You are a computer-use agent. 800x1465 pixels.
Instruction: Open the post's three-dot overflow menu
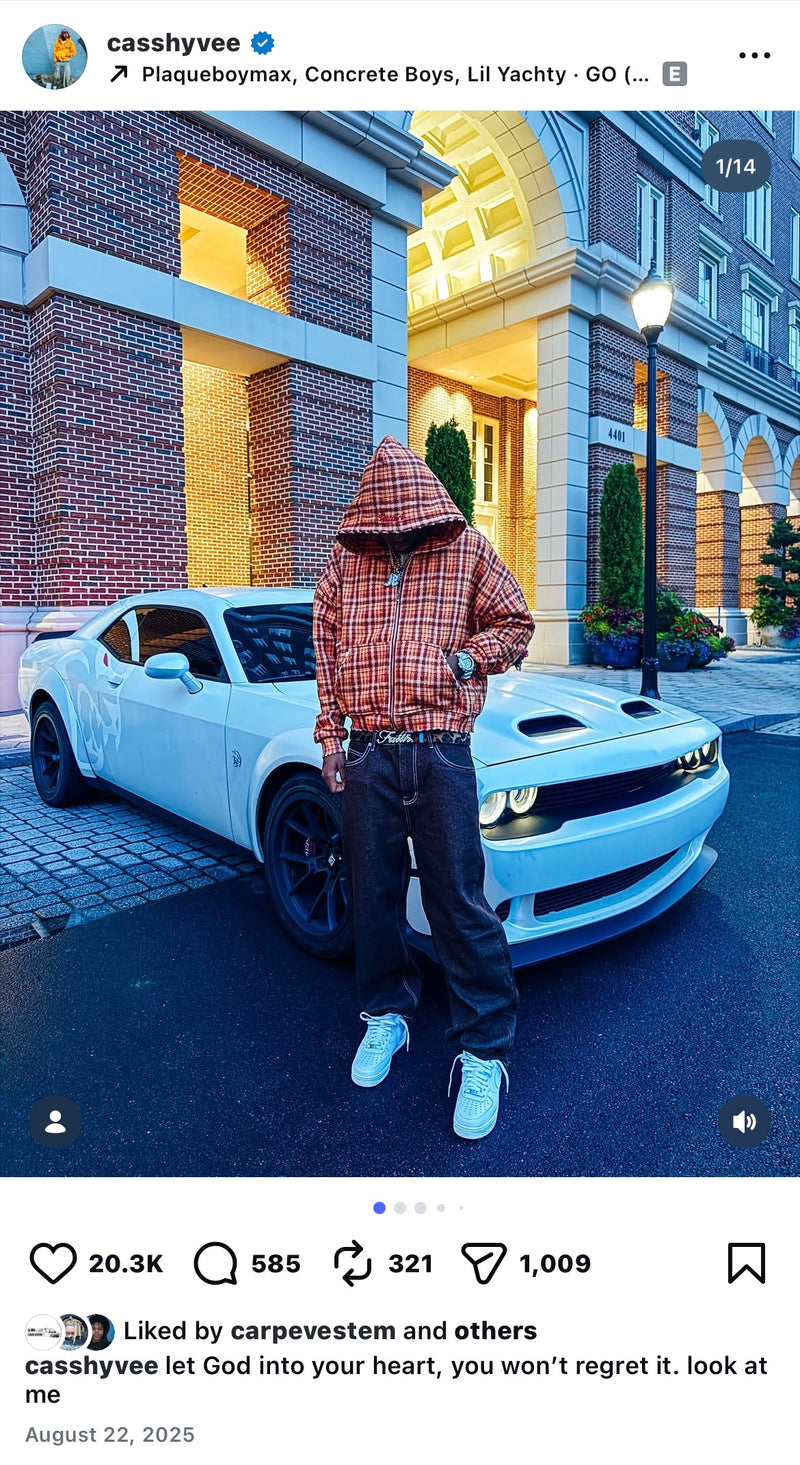pos(754,55)
